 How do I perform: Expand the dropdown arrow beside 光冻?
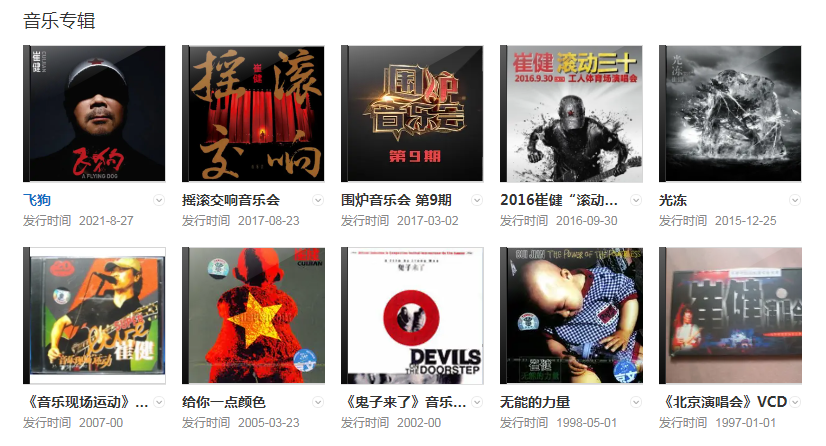[795, 200]
